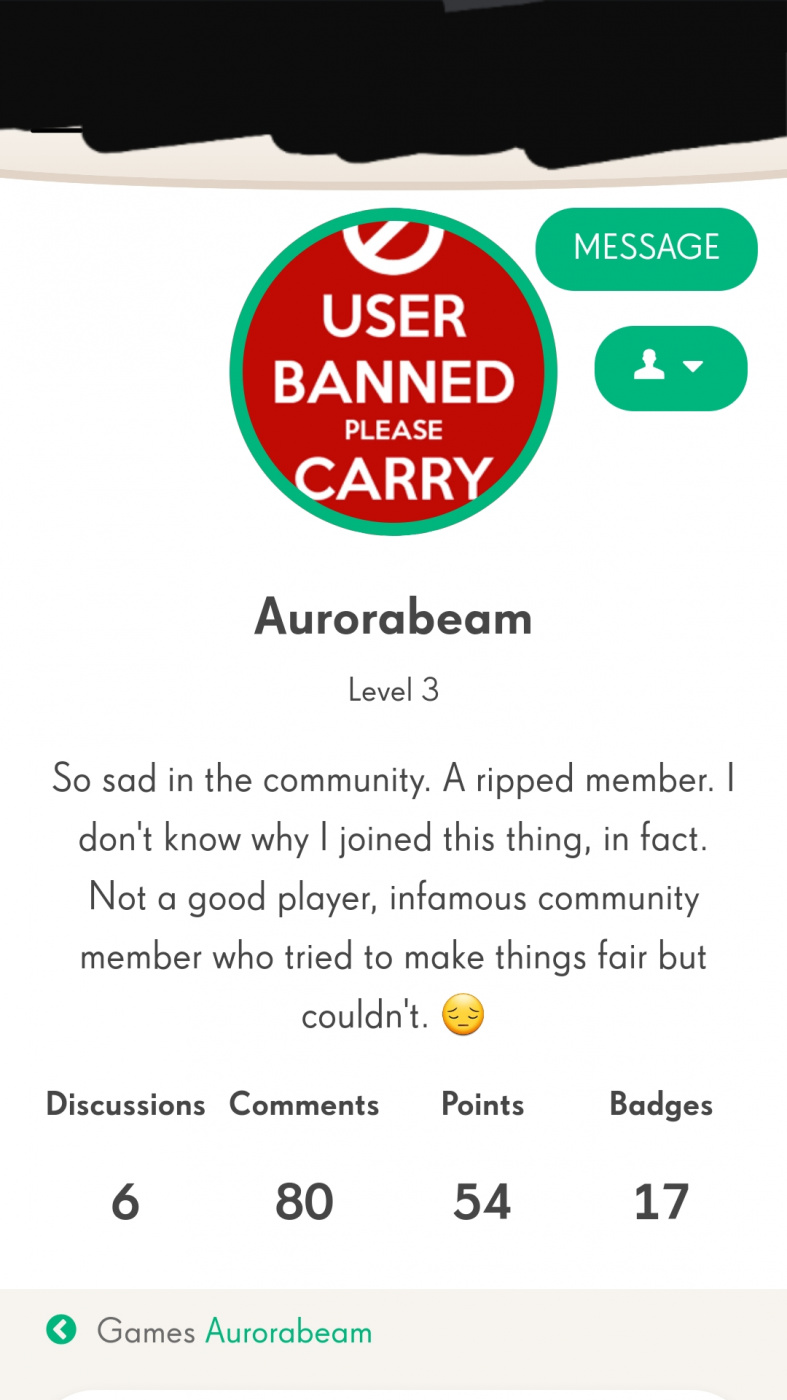Open the user options dropdown
This screenshot has height=1400, width=787.
click(x=670, y=368)
